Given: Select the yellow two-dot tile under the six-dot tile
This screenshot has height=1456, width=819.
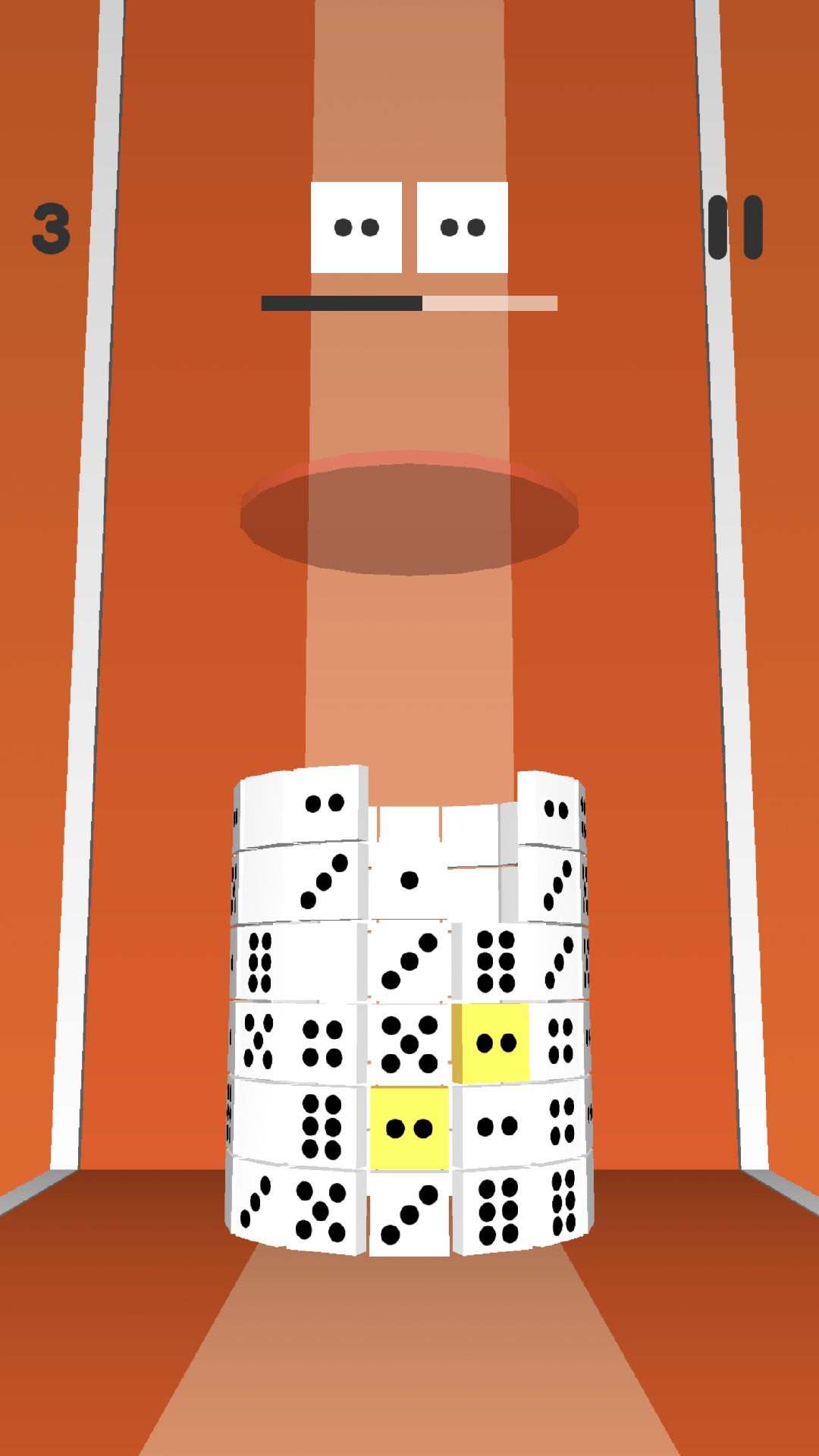Looking at the screenshot, I should click(x=491, y=1043).
